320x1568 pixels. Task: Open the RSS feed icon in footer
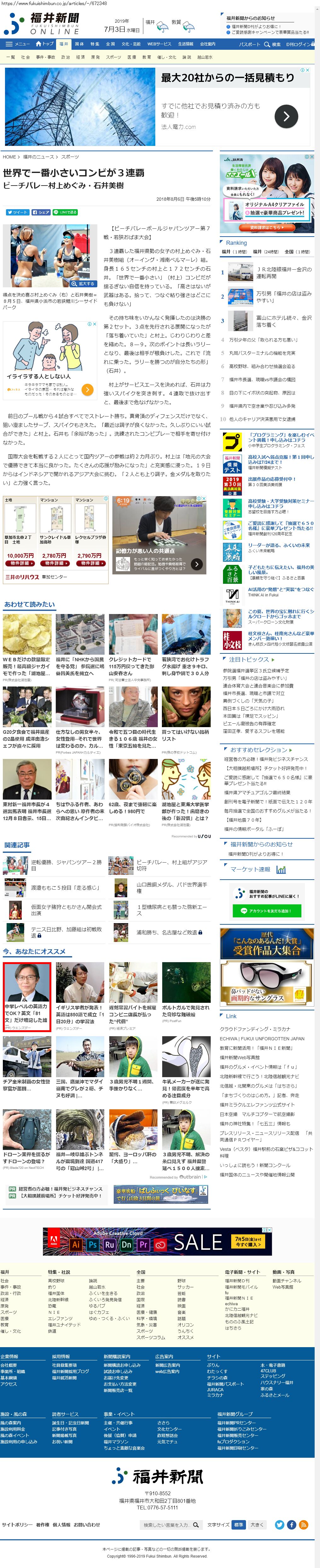[x=303, y=1525]
